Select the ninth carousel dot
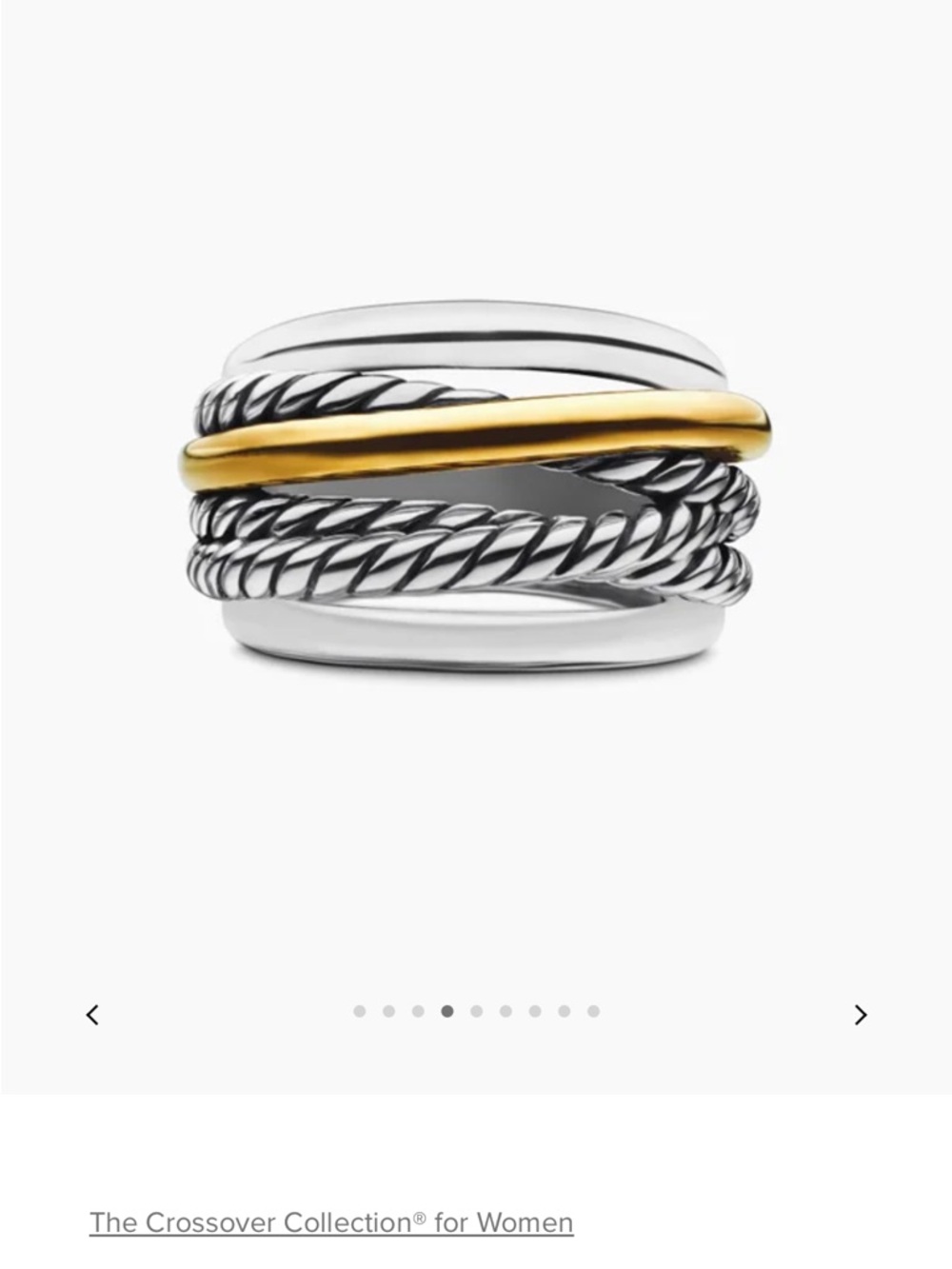 click(x=593, y=1013)
